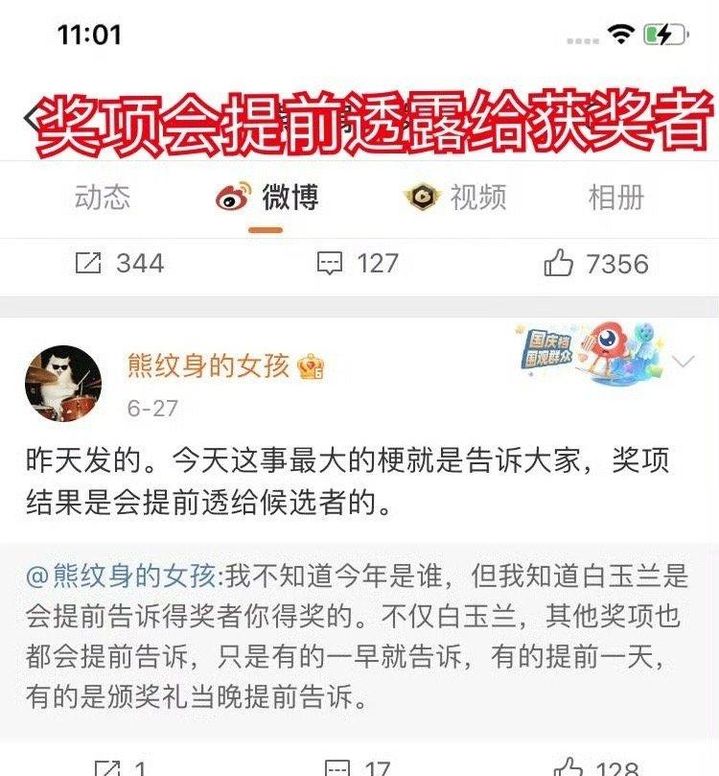Open the @熊纹身的女孩 mention in quoted post

[120, 577]
